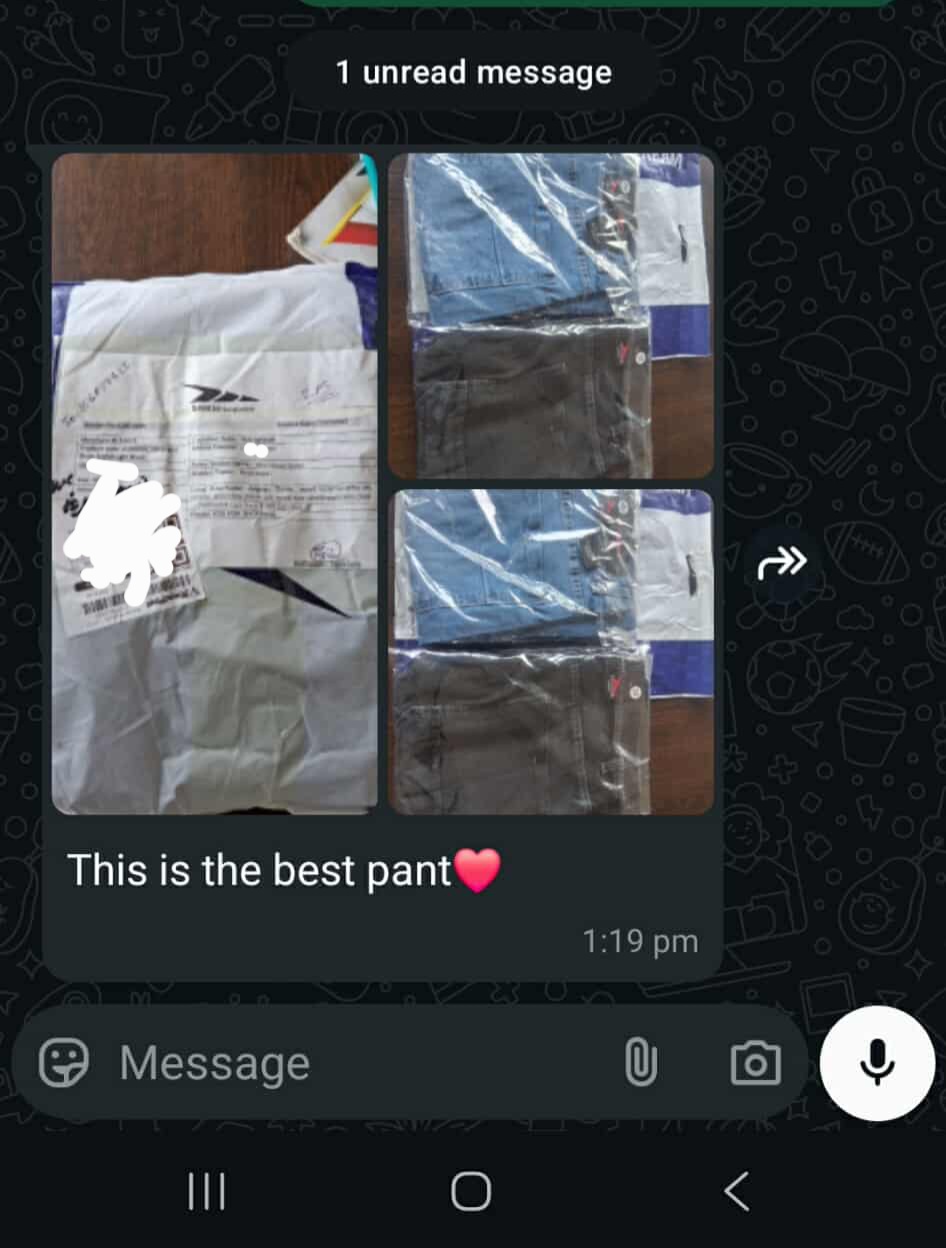946x1248 pixels.
Task: Go back using system navigation
Action: pyautogui.click(x=736, y=1192)
